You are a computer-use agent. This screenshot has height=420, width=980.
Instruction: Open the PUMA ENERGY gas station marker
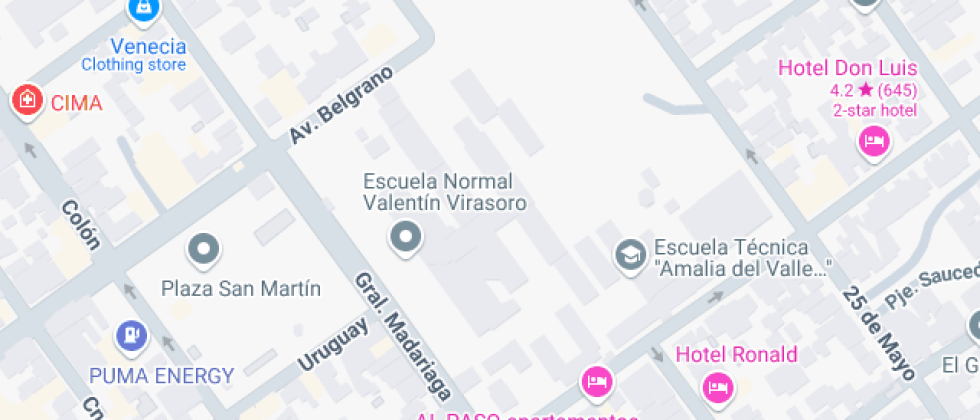tap(132, 338)
